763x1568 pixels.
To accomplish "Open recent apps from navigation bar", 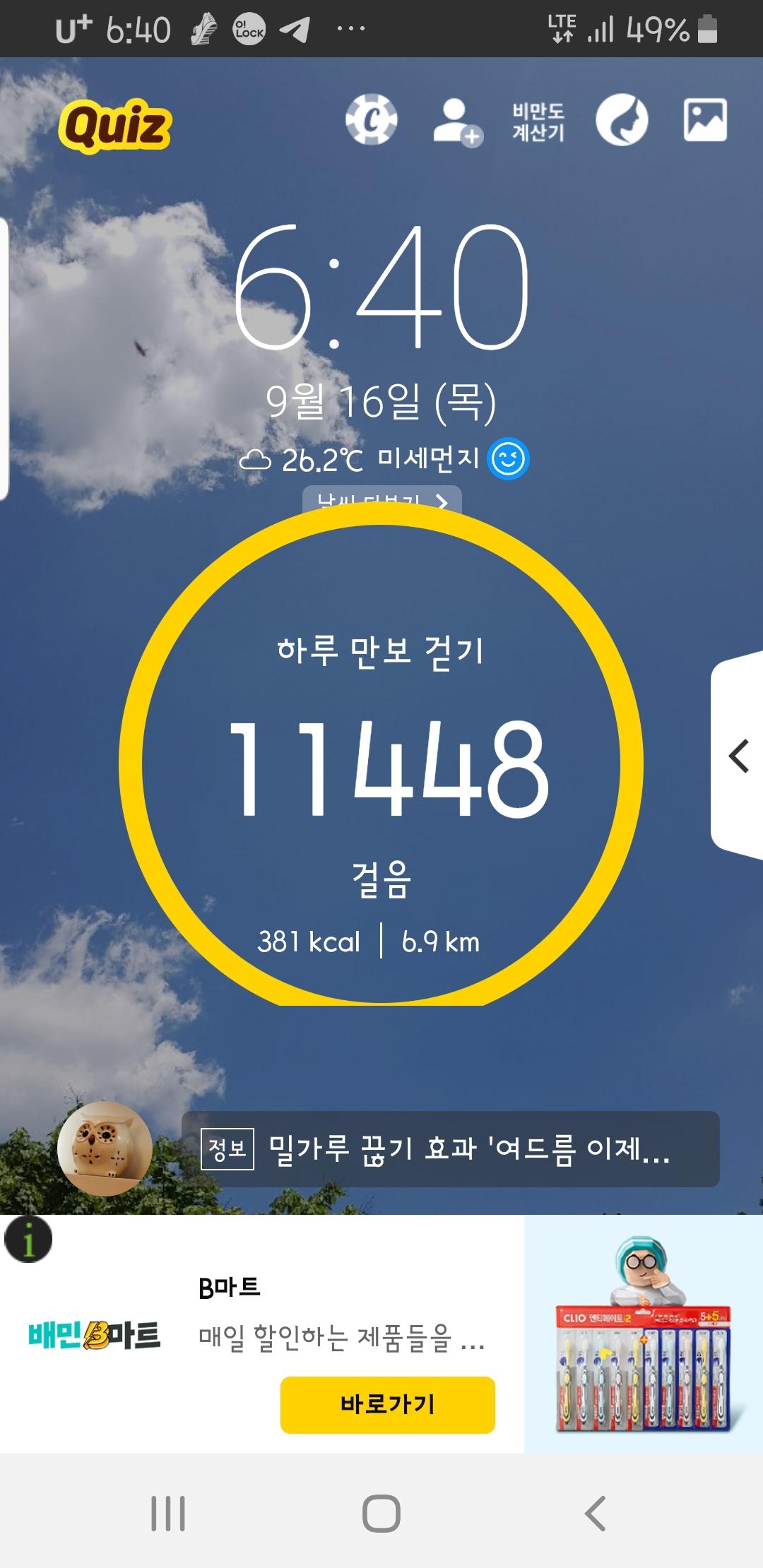I will [168, 1513].
